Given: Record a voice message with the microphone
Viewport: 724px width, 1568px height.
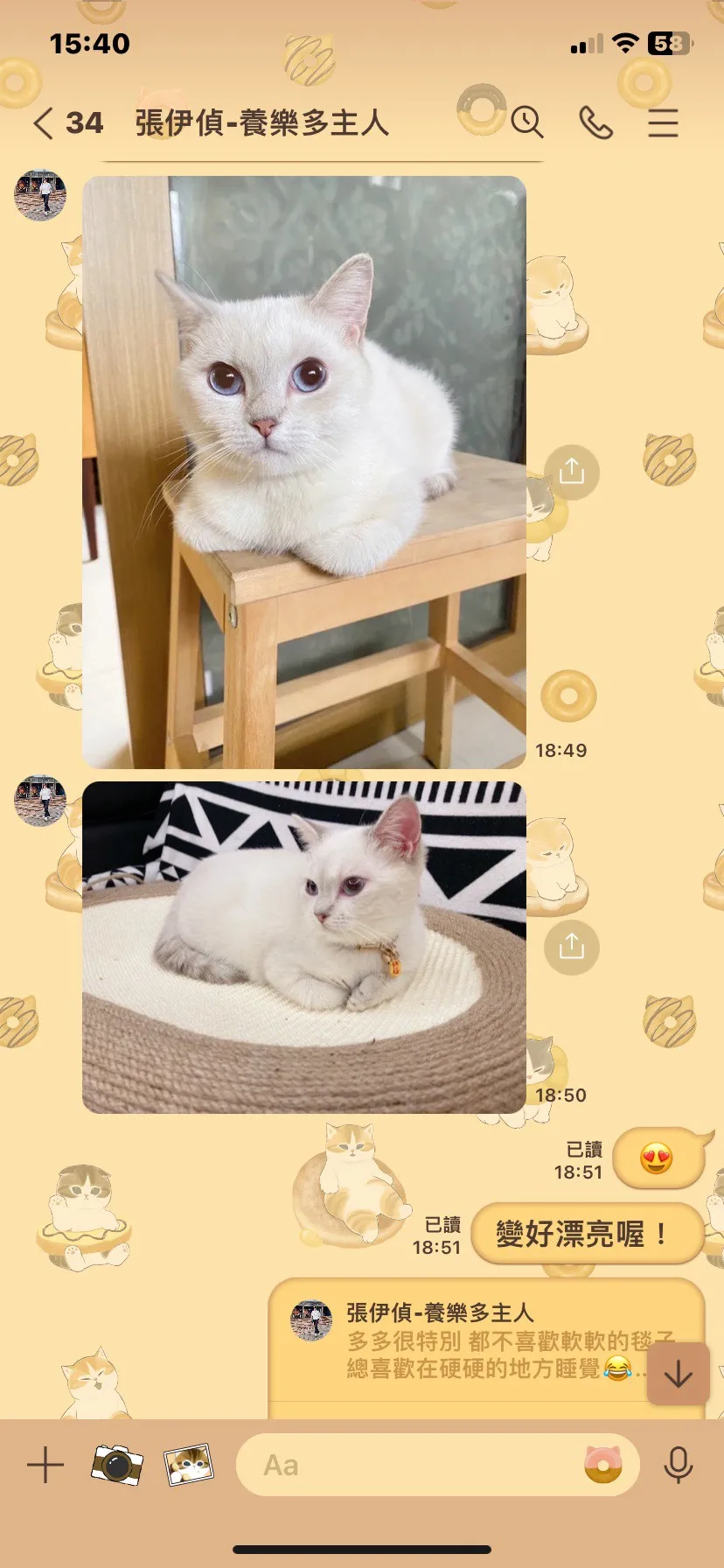Looking at the screenshot, I should tap(678, 1465).
